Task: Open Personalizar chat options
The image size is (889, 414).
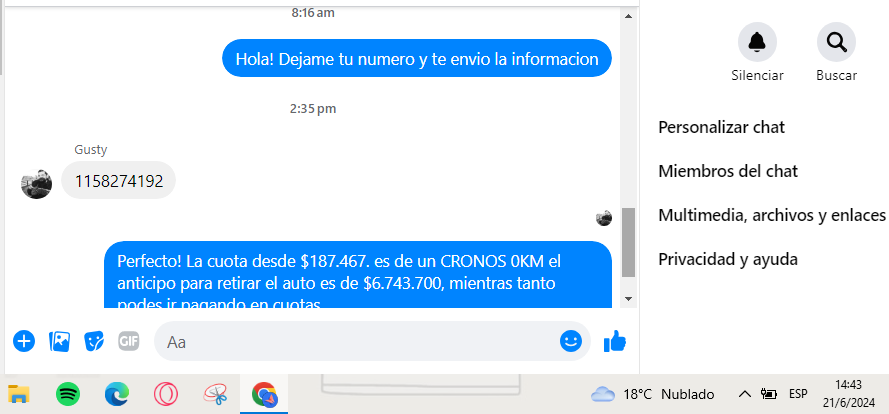Action: pos(721,127)
